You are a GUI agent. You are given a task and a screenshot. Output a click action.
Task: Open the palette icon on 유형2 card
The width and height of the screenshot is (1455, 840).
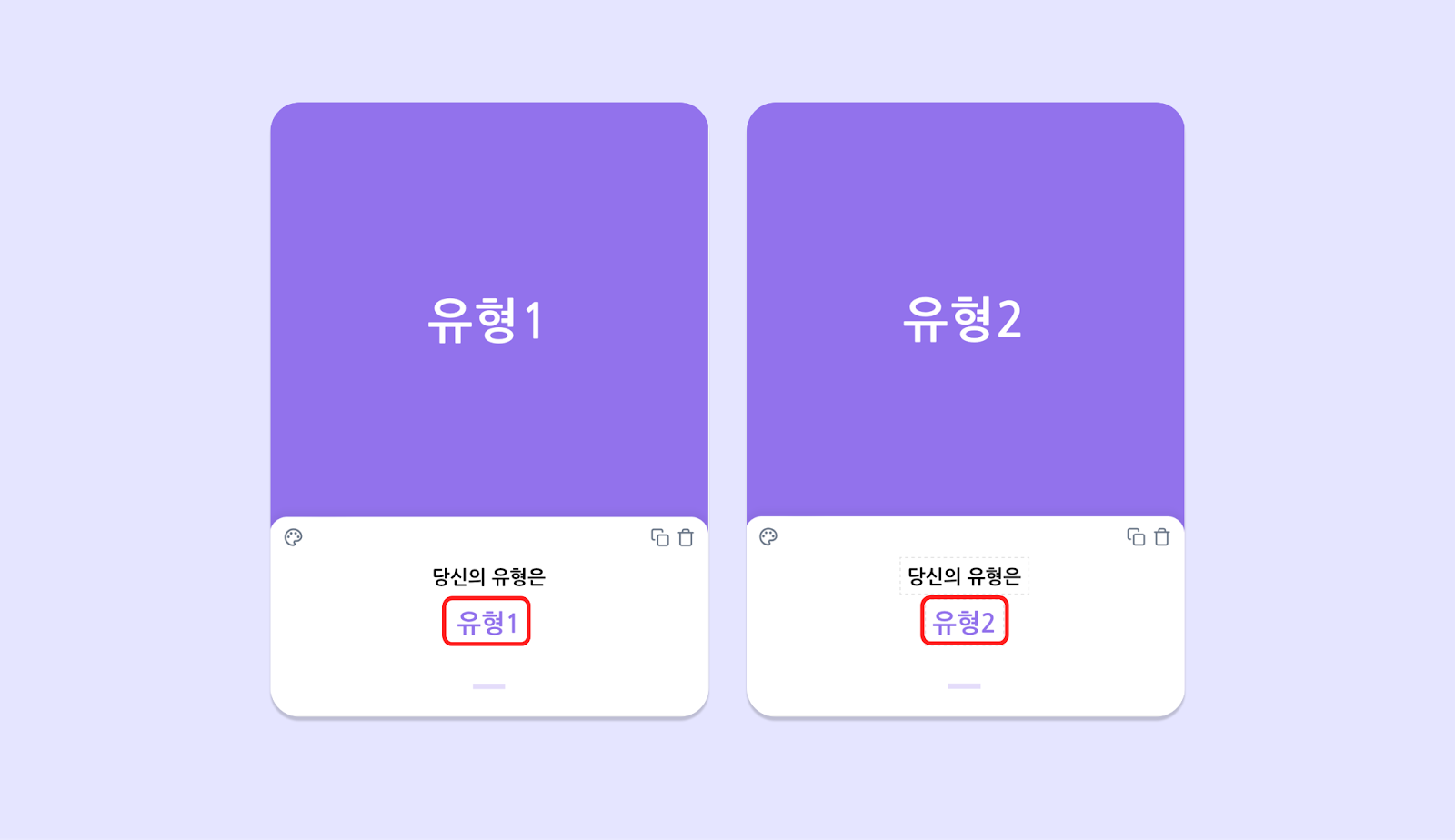point(768,536)
